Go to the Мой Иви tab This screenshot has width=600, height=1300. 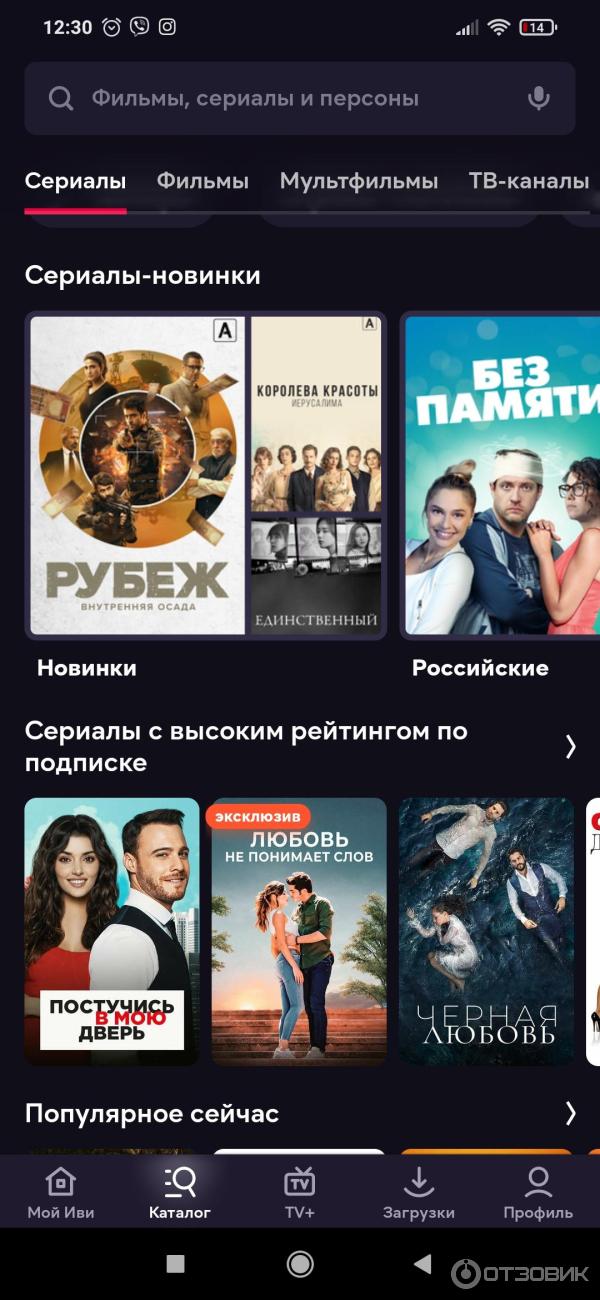tap(61, 1193)
